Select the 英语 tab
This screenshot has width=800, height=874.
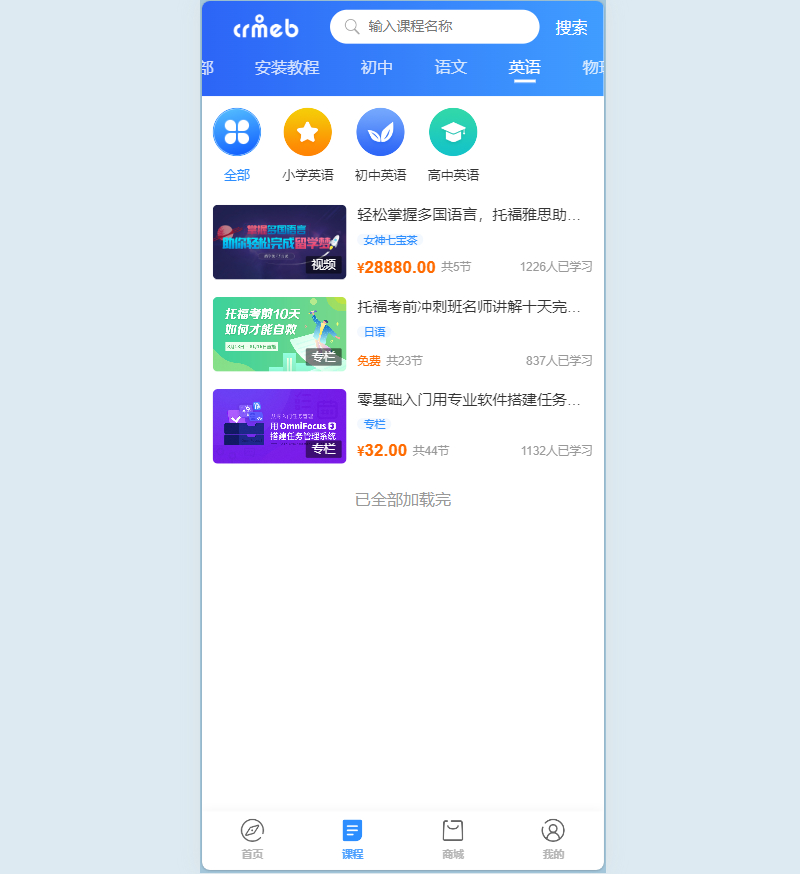click(525, 68)
